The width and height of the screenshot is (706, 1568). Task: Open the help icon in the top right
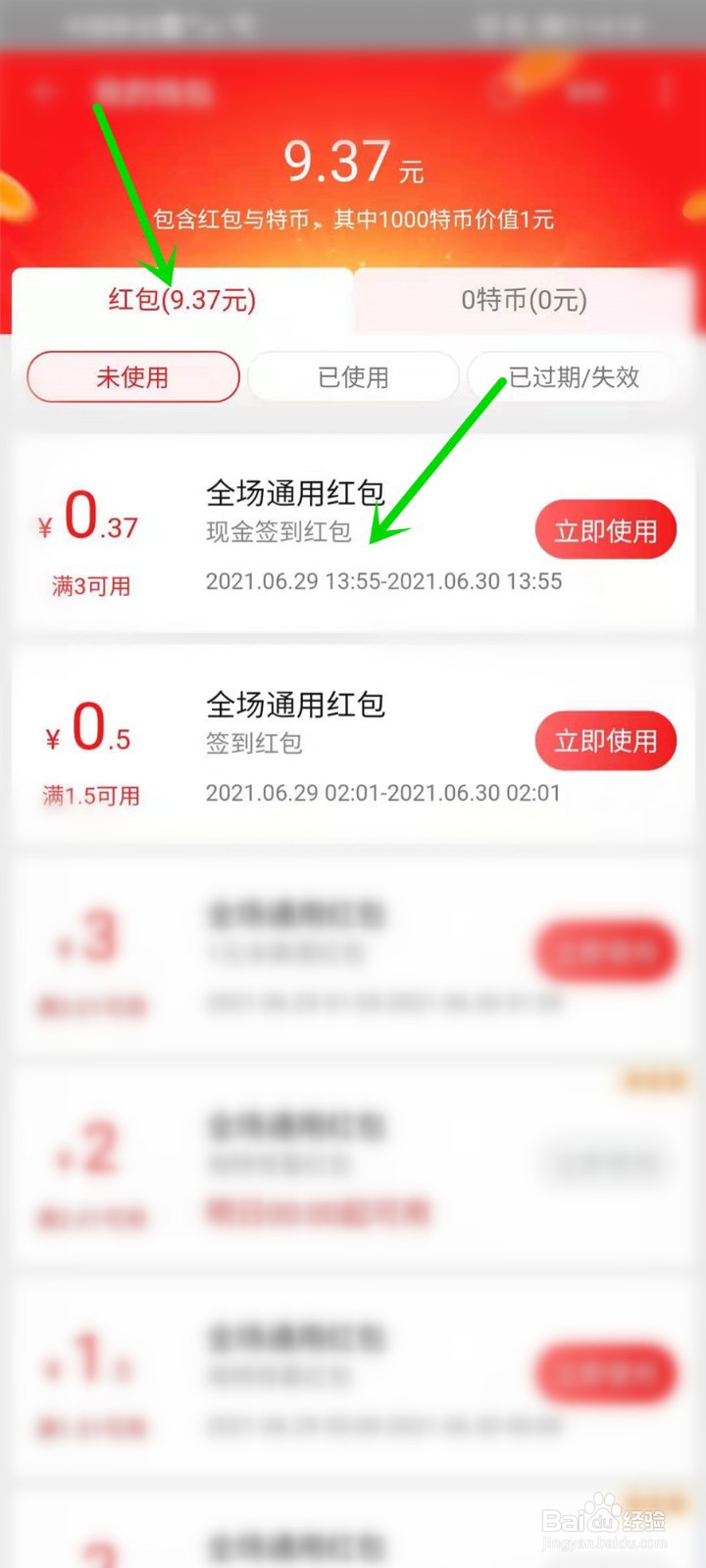(504, 91)
